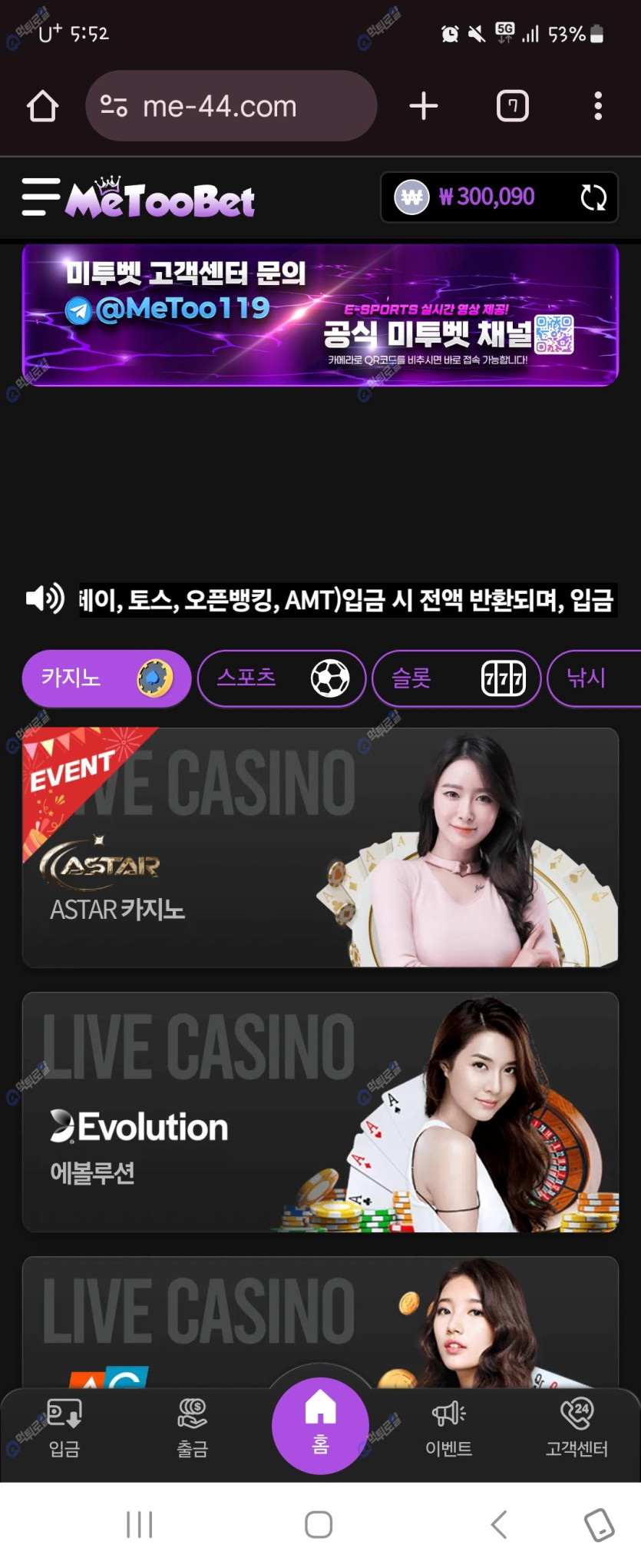Switch to the 낚시 category
Viewport: 641px width, 1568px height.
pos(594,678)
